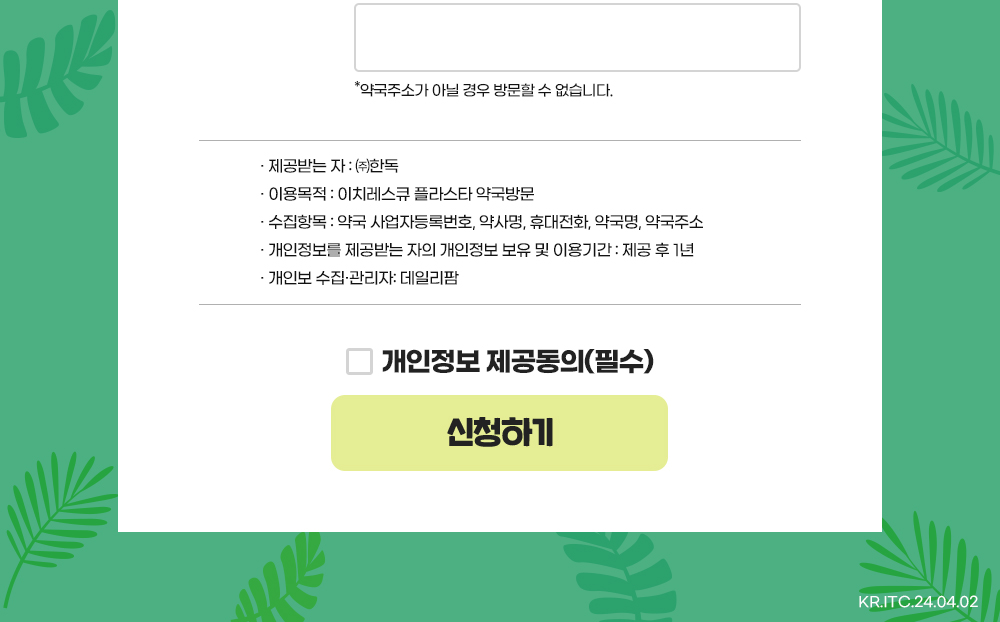Tap the pharmacy address text field
The width and height of the screenshot is (1000, 622).
tap(577, 38)
